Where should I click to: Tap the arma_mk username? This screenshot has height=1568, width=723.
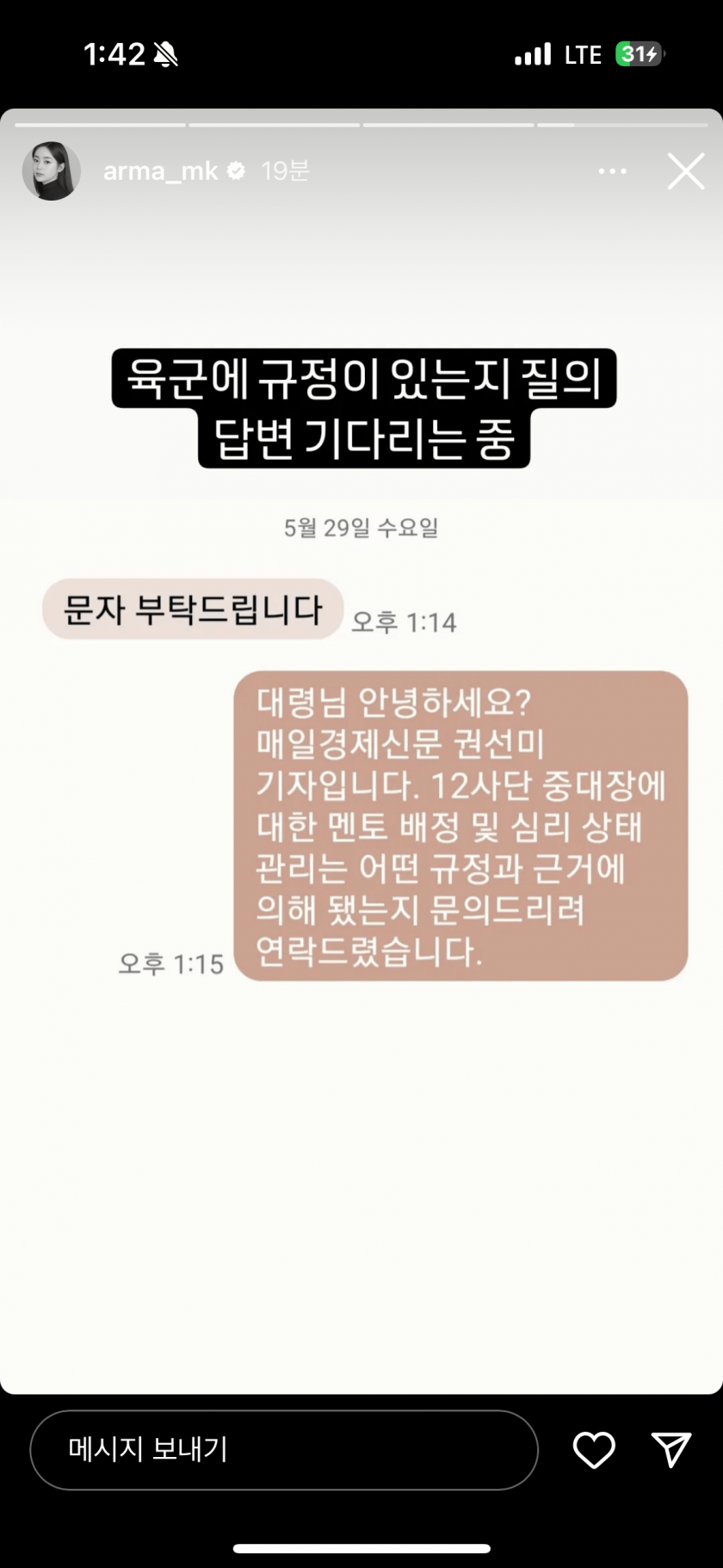pos(160,171)
